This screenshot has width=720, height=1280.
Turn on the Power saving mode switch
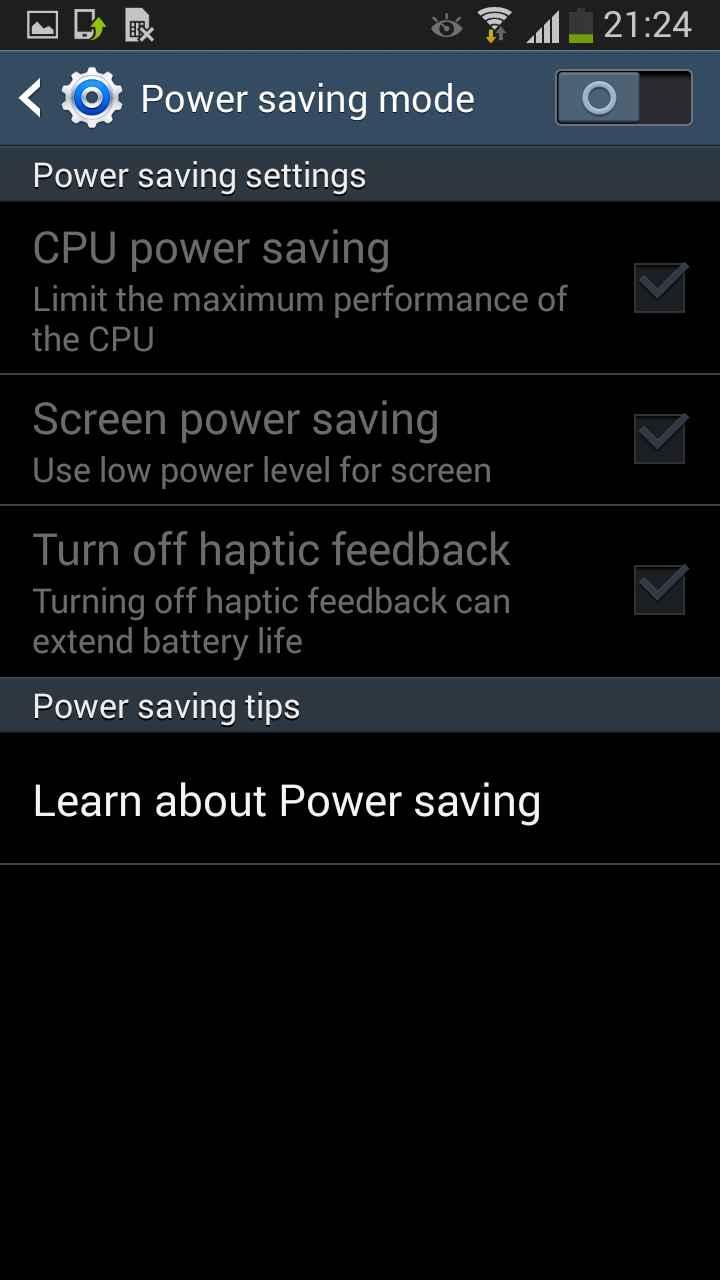[x=623, y=98]
